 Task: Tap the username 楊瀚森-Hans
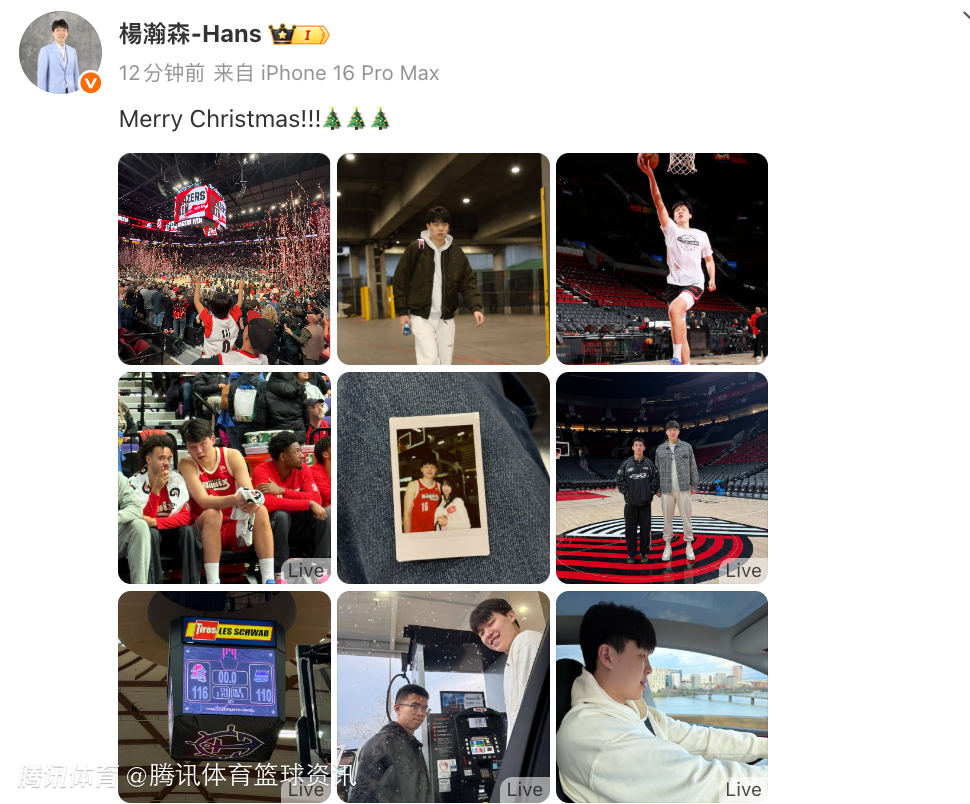click(190, 34)
